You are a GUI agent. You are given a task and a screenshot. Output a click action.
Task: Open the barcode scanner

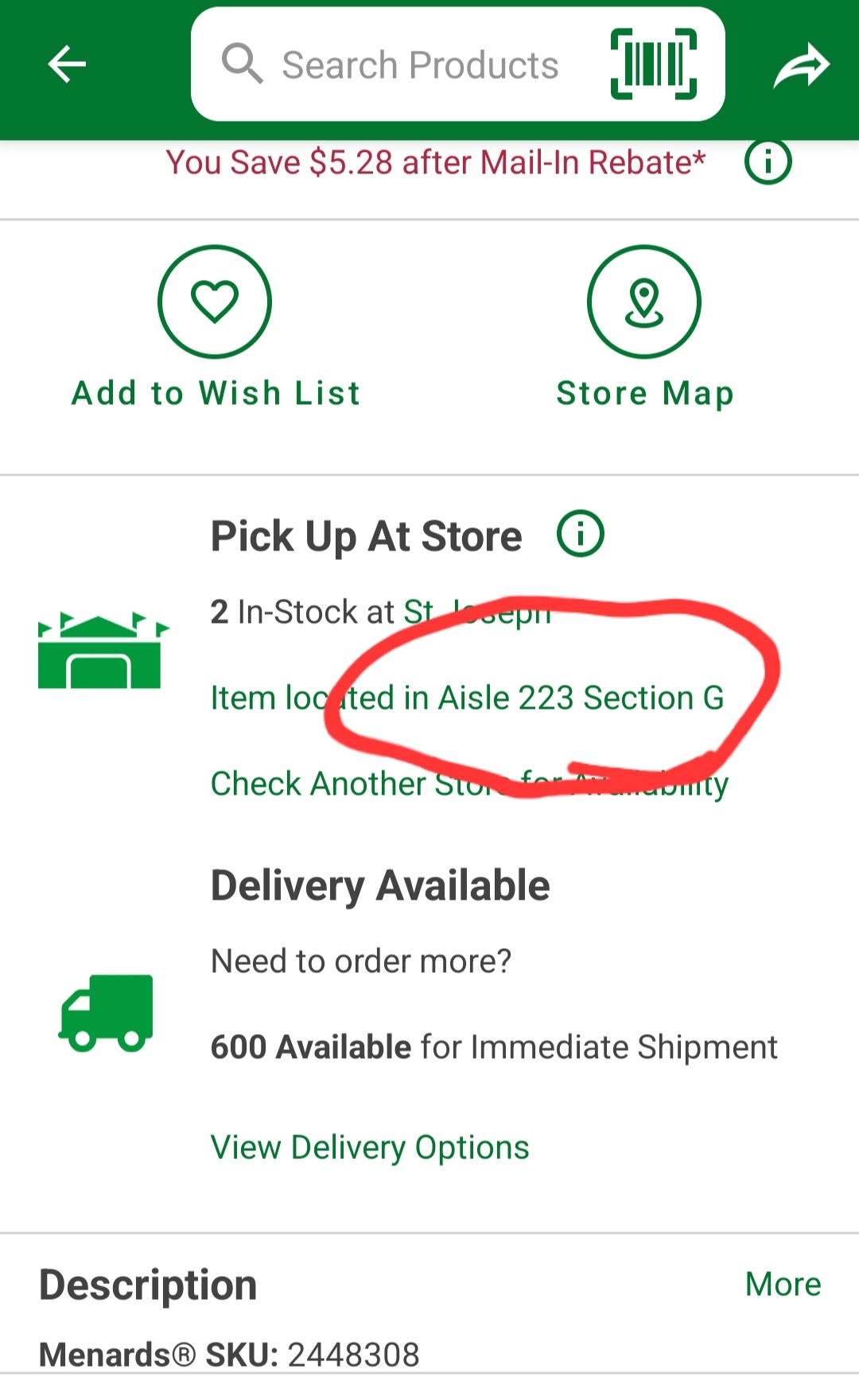[x=653, y=64]
